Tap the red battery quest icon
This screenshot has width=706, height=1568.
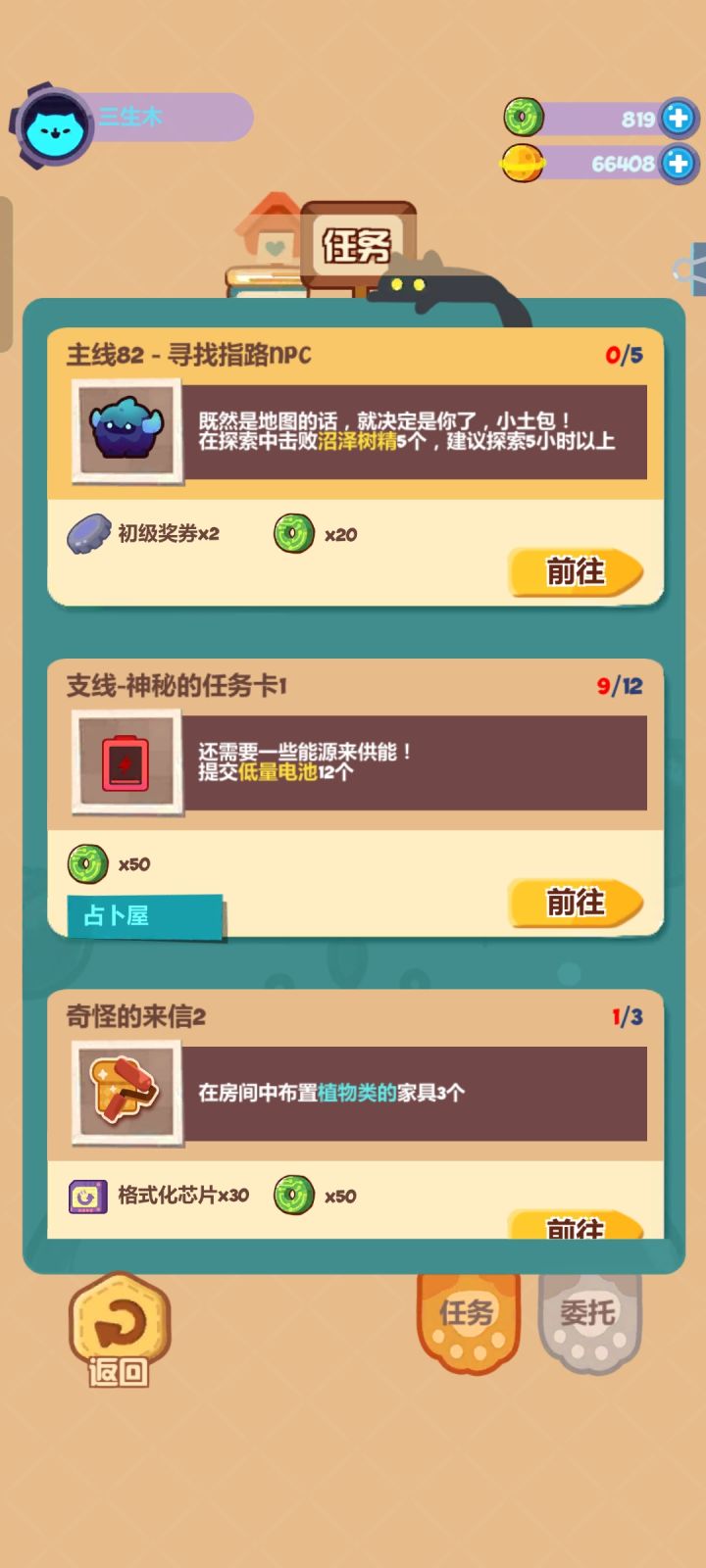[126, 763]
